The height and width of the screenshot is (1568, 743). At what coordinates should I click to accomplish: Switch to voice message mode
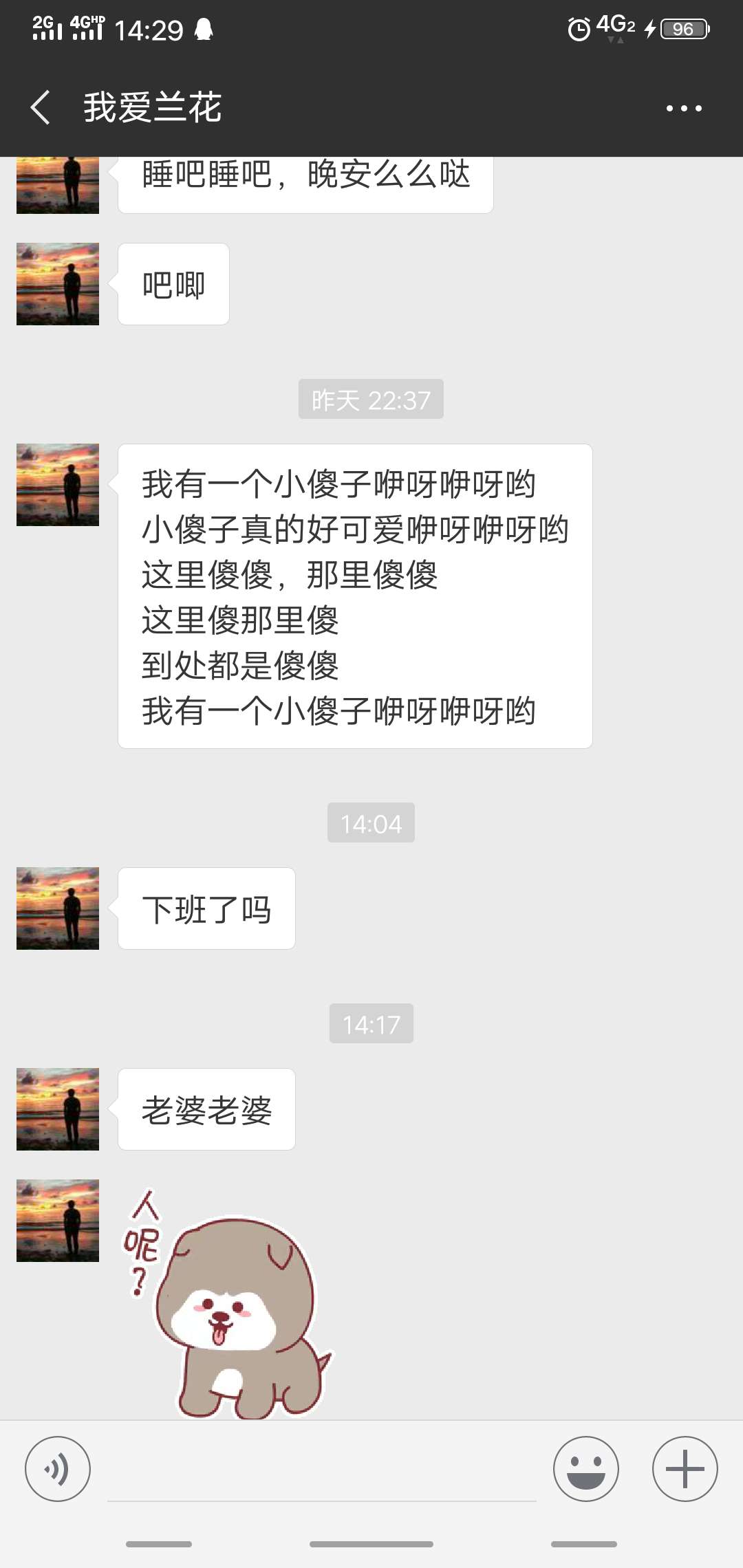[x=58, y=1468]
